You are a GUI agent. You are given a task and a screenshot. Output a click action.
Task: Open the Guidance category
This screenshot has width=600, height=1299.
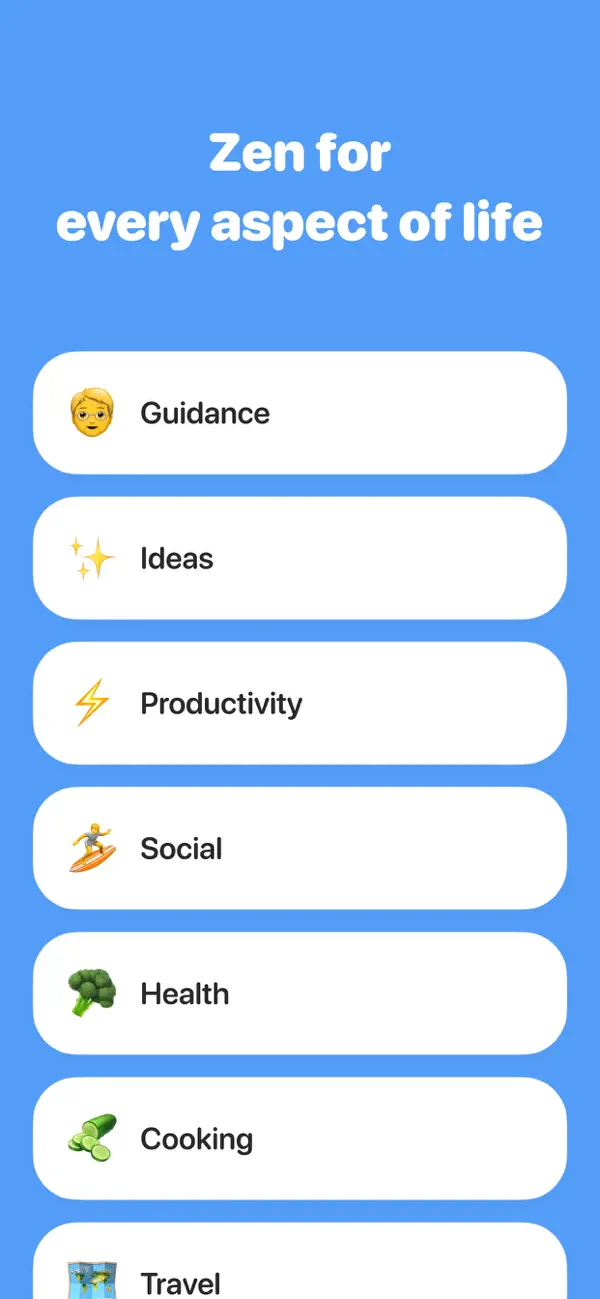(x=300, y=413)
